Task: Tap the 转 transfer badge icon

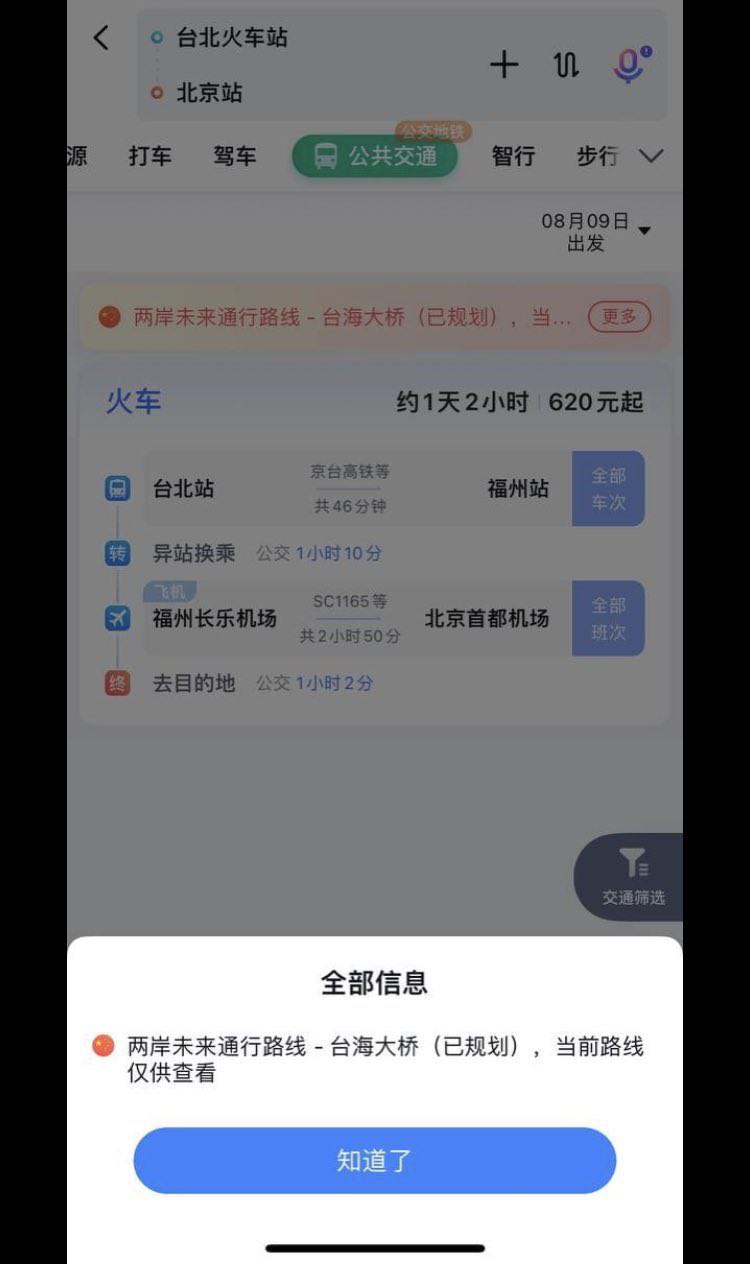Action: [x=118, y=553]
